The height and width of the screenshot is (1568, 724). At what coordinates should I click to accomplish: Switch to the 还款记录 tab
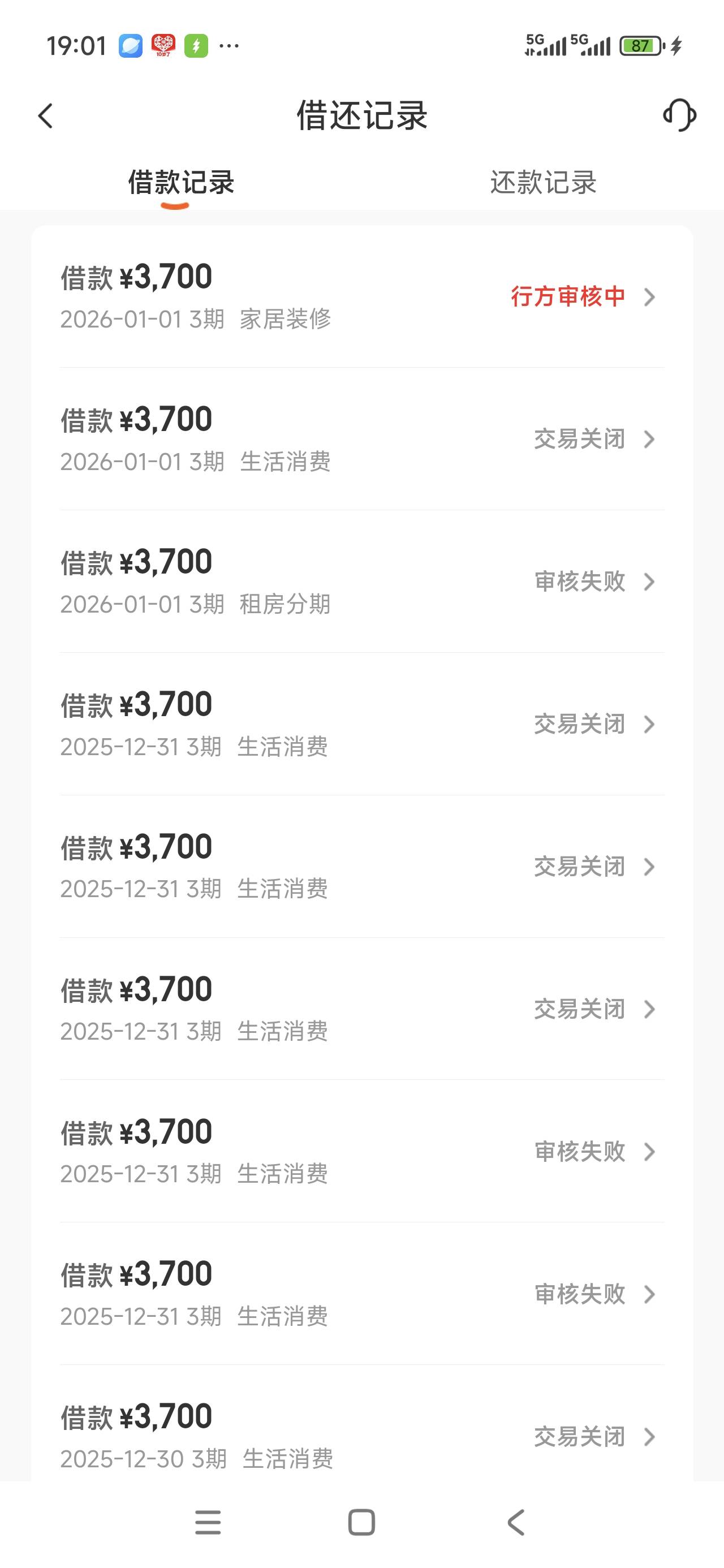pos(542,182)
